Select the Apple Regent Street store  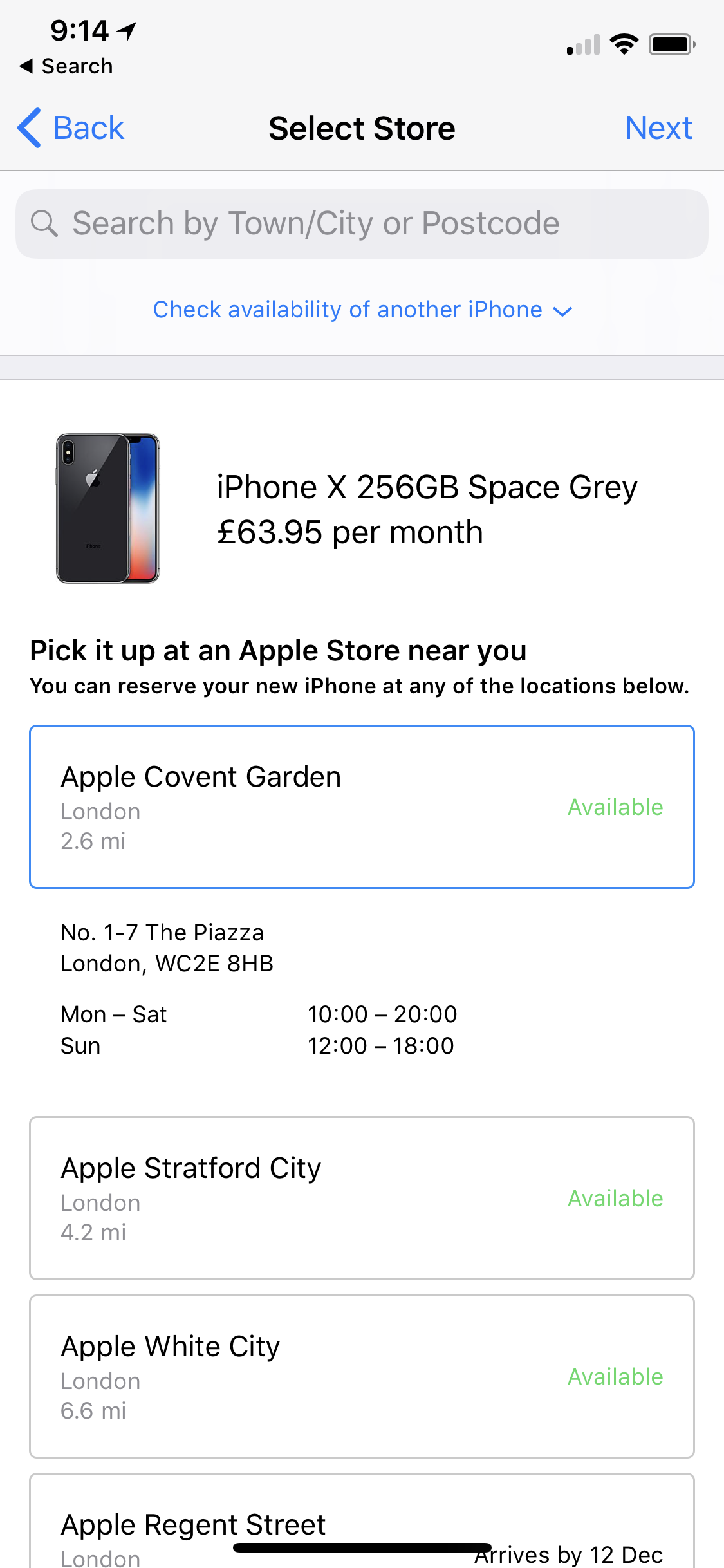pos(362,1521)
